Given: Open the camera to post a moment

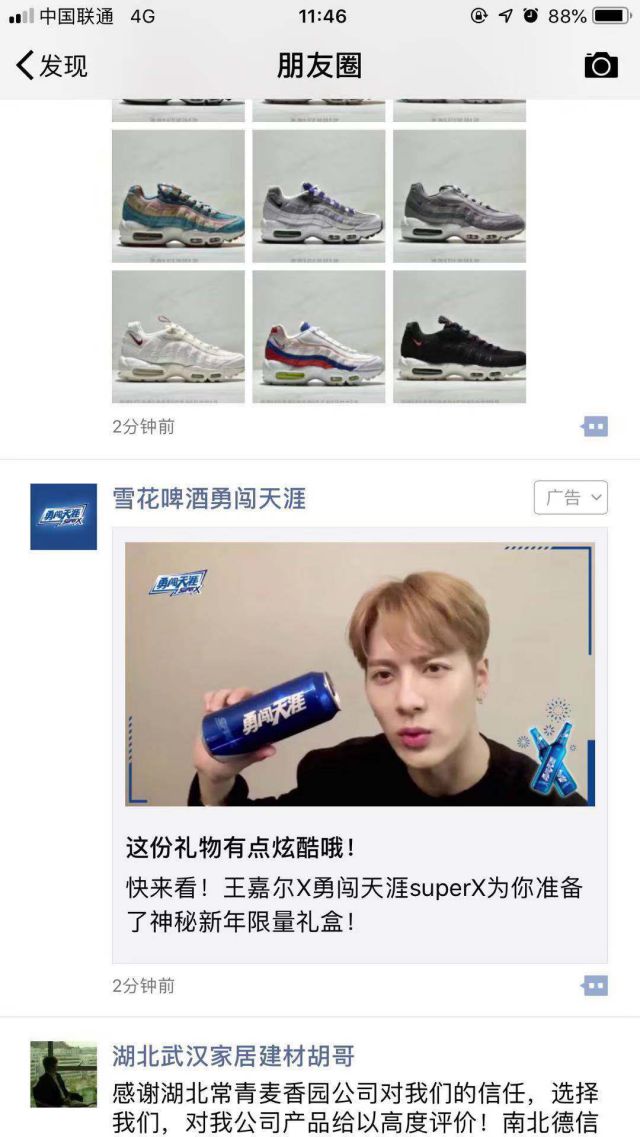Looking at the screenshot, I should pyautogui.click(x=600, y=65).
